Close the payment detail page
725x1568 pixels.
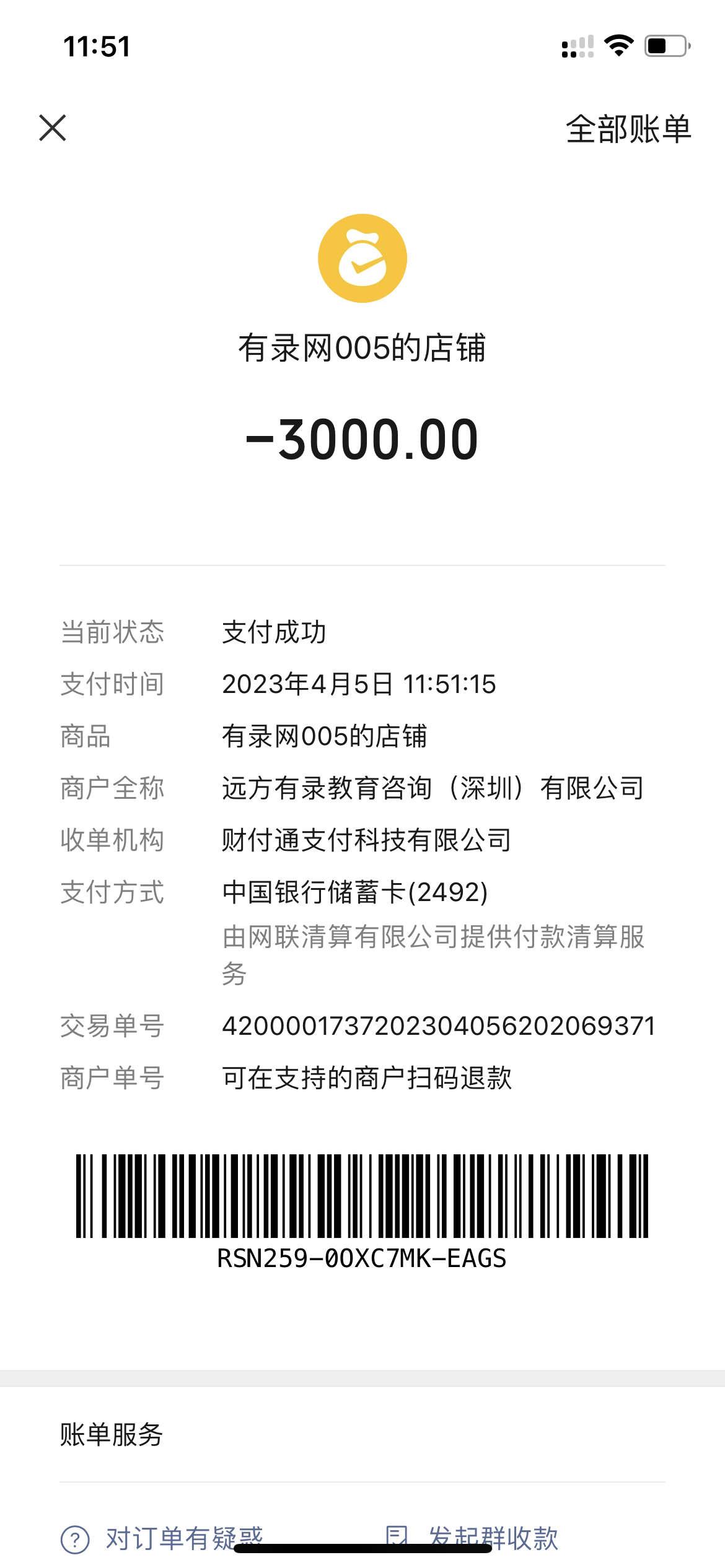tap(53, 128)
